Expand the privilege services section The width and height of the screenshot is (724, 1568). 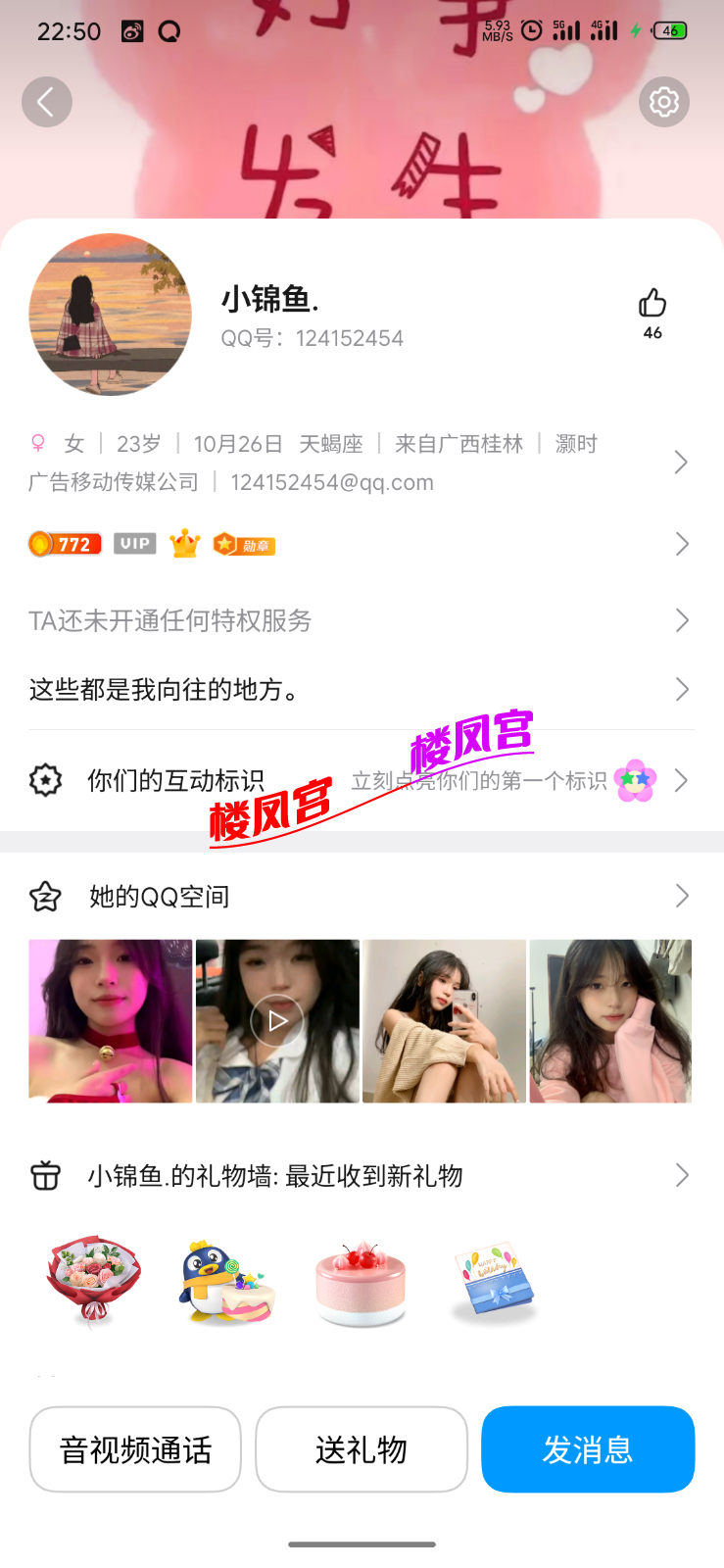tap(681, 620)
